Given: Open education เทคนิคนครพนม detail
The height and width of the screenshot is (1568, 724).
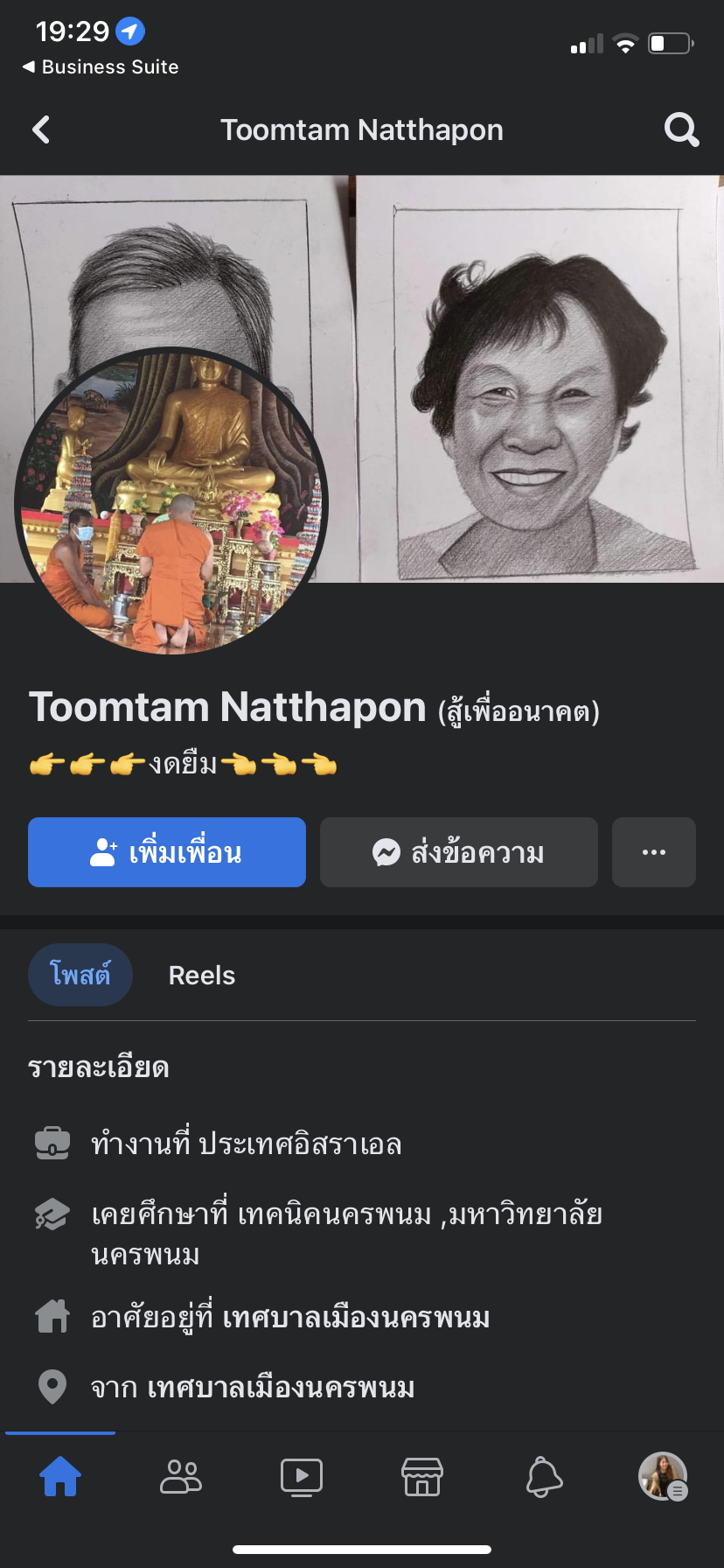Looking at the screenshot, I should 346,1215.
